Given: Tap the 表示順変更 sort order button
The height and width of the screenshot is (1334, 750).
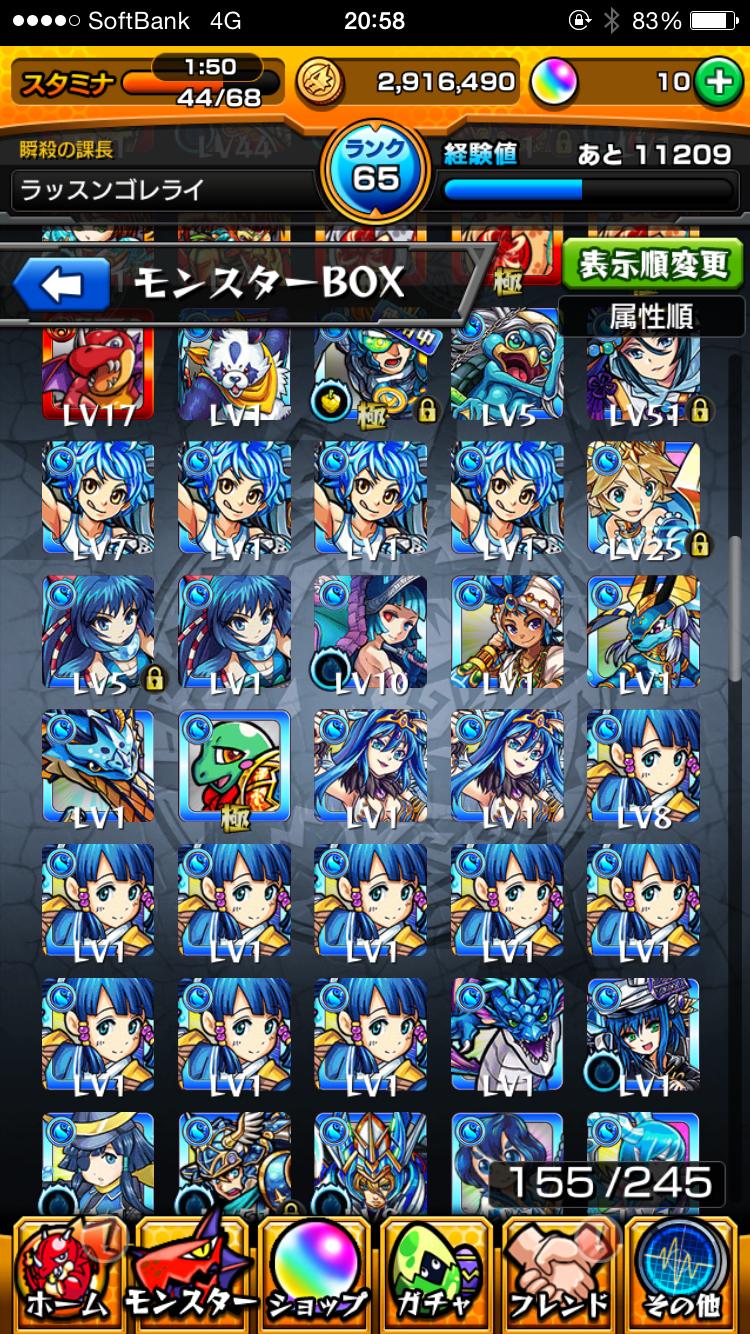Looking at the screenshot, I should tap(654, 265).
